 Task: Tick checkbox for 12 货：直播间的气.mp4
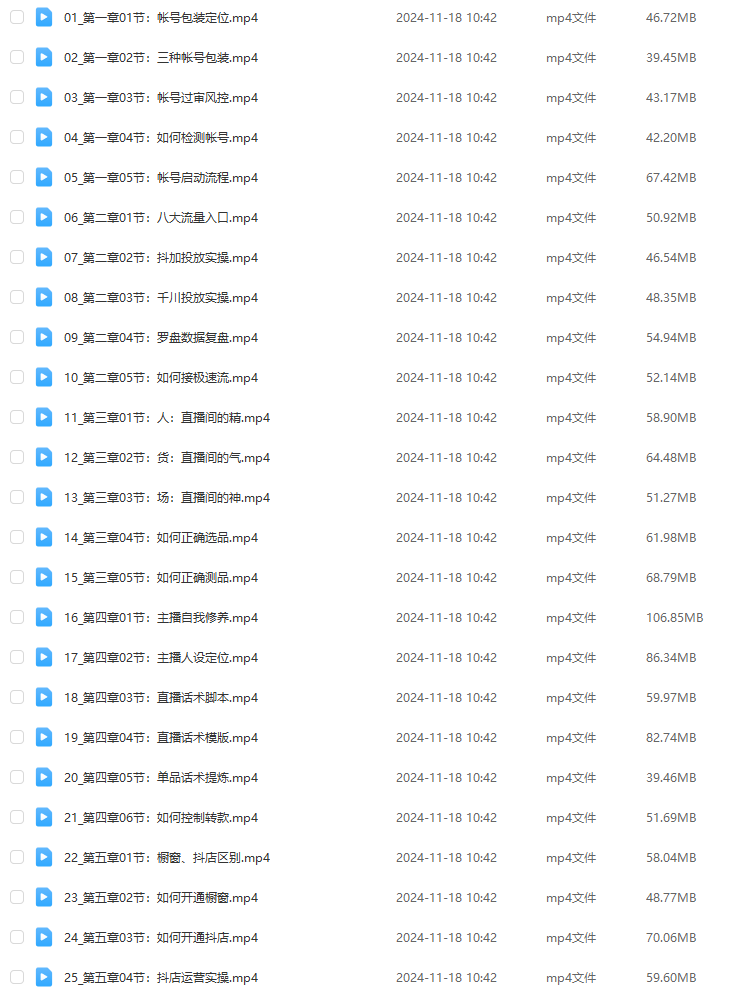(17, 457)
